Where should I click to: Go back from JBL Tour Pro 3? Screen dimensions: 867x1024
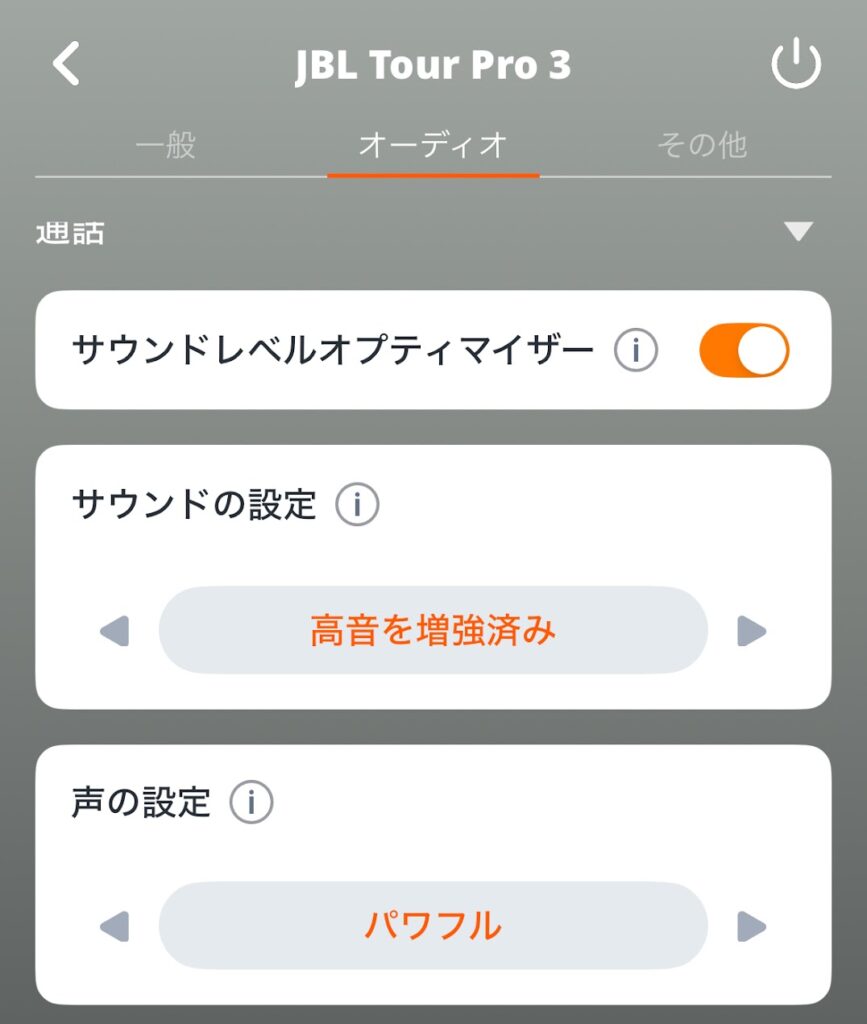coord(66,65)
